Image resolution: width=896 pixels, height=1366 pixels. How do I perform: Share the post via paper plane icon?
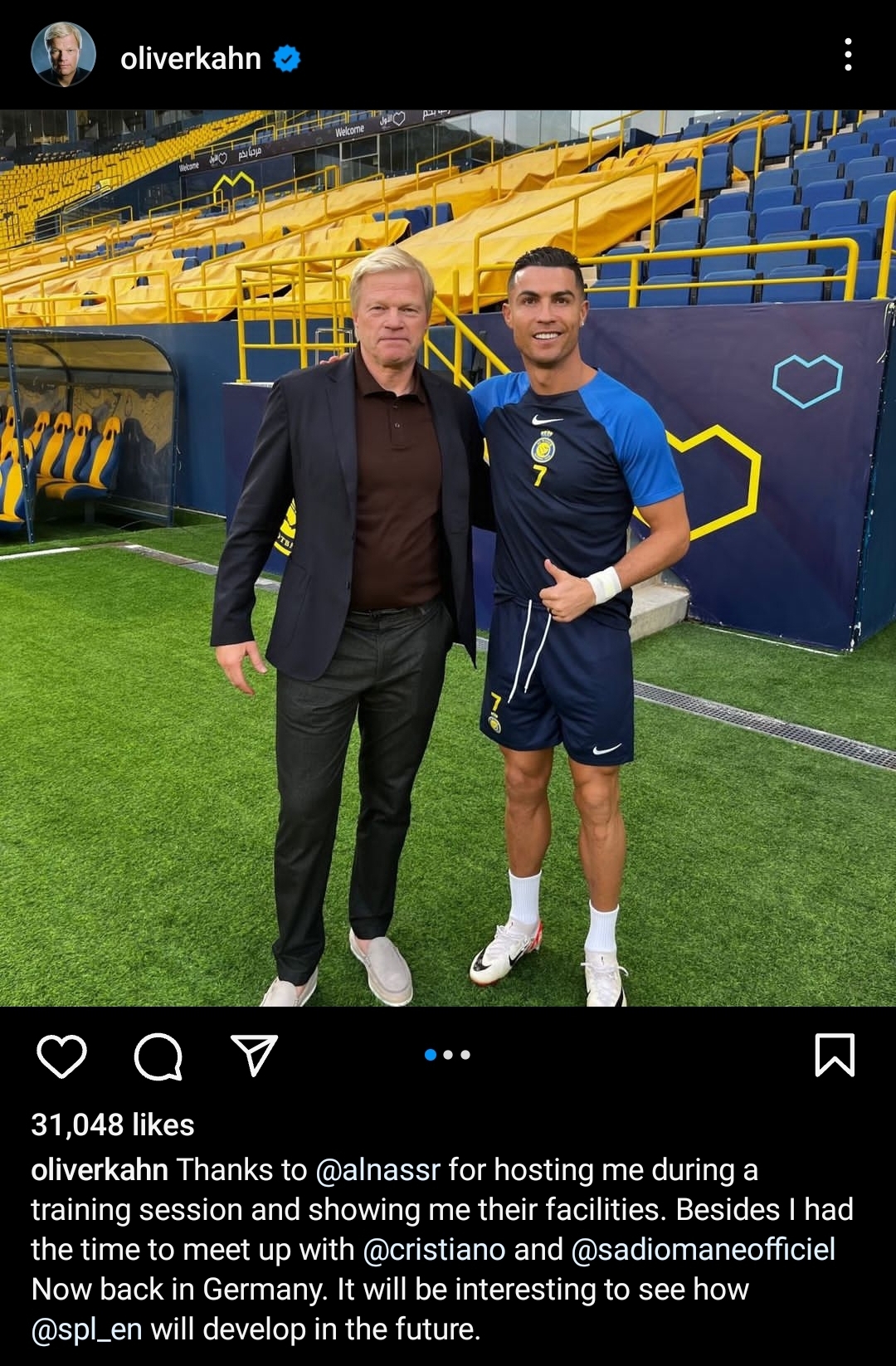point(253,1056)
